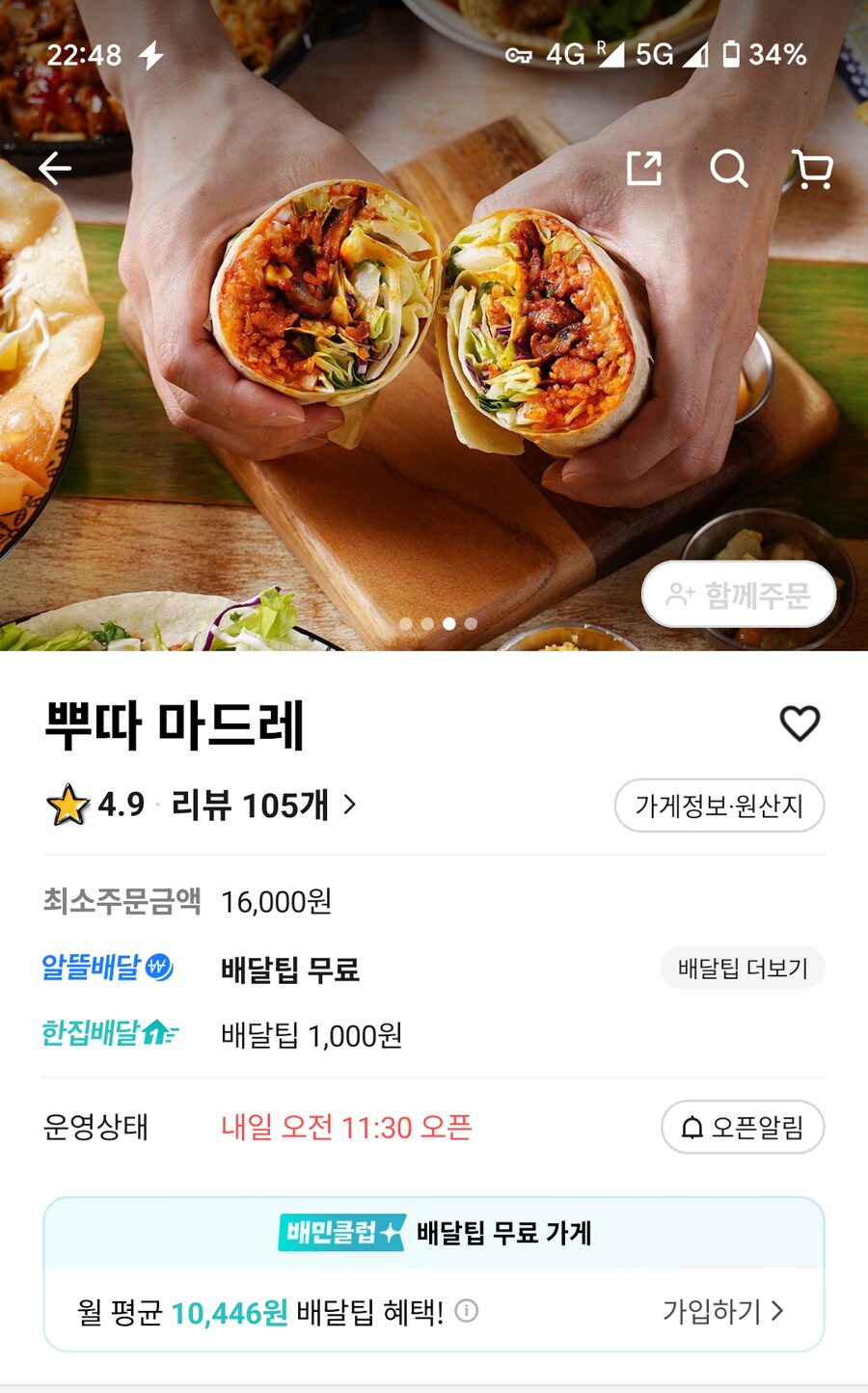Tap the back arrow icon

click(x=55, y=166)
